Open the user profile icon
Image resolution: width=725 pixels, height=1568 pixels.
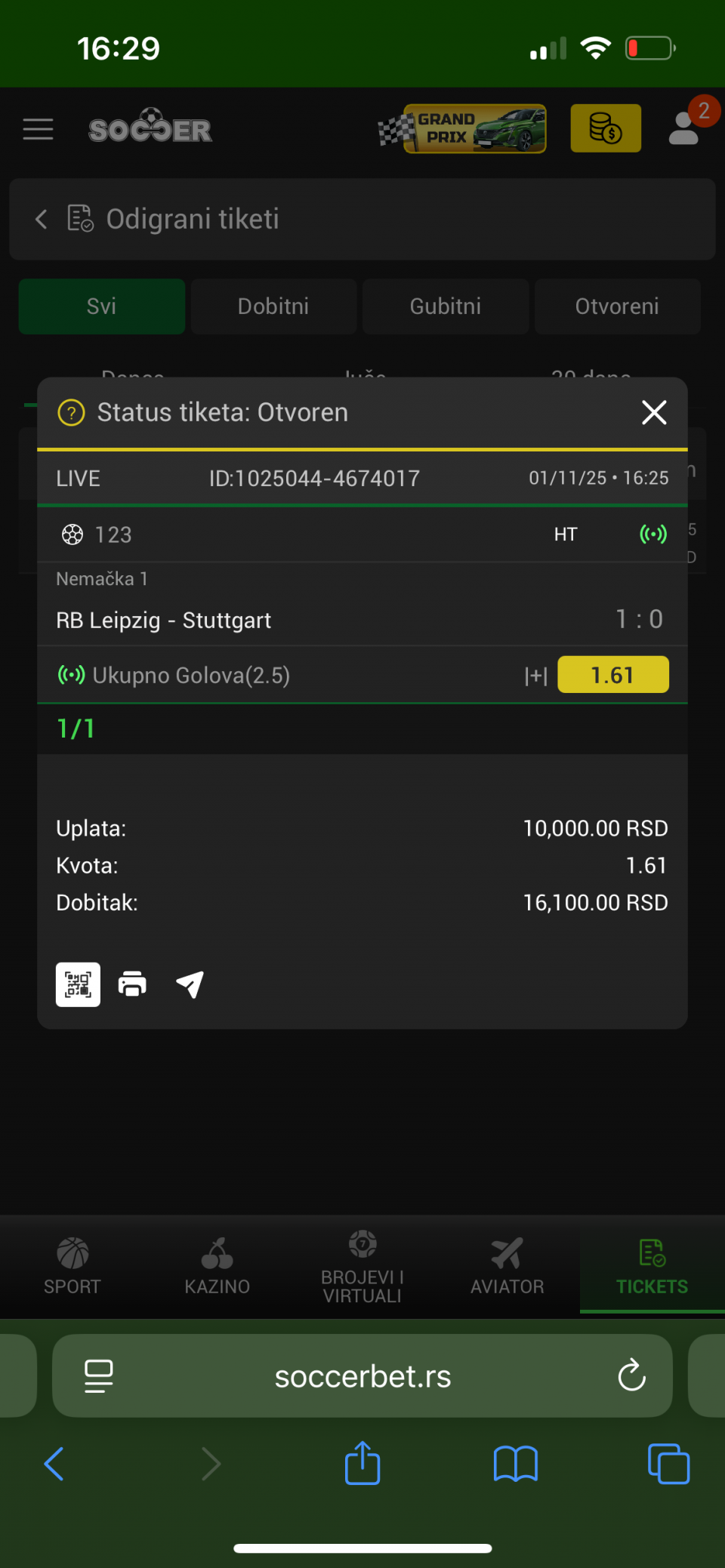click(684, 128)
